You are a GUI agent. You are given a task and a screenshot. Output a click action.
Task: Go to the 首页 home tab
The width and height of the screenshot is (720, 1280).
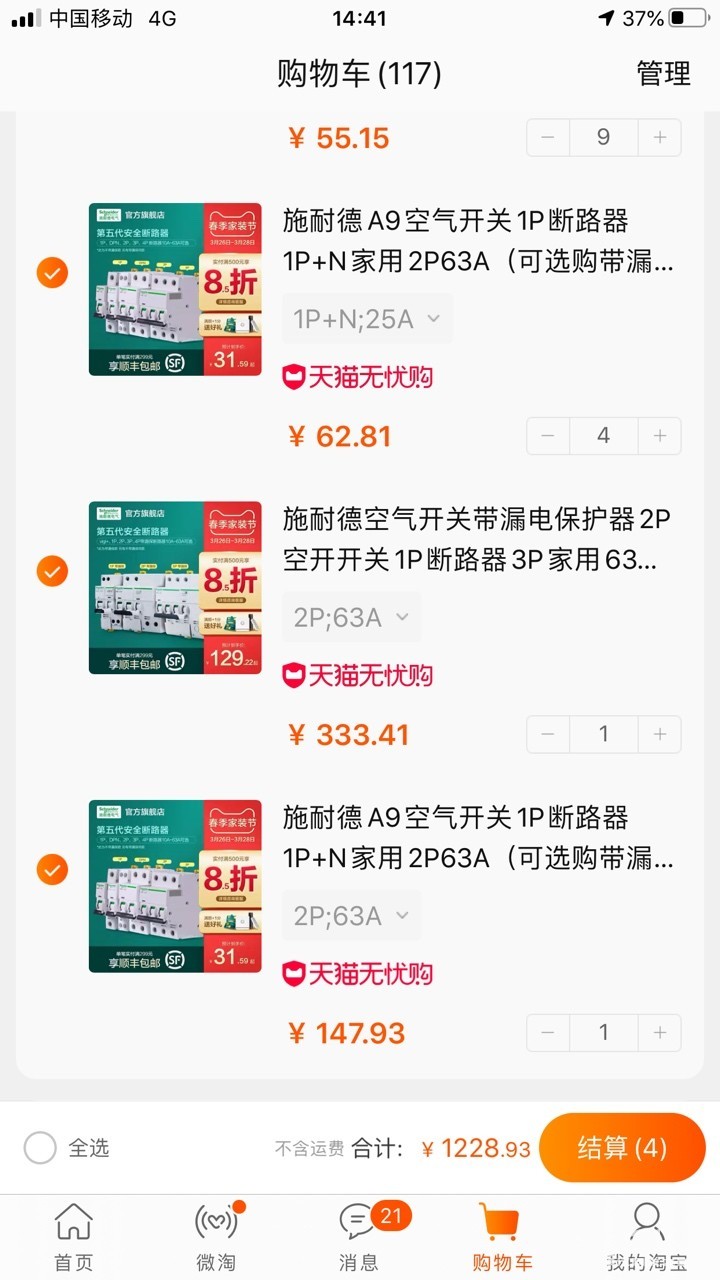pyautogui.click(x=73, y=1237)
